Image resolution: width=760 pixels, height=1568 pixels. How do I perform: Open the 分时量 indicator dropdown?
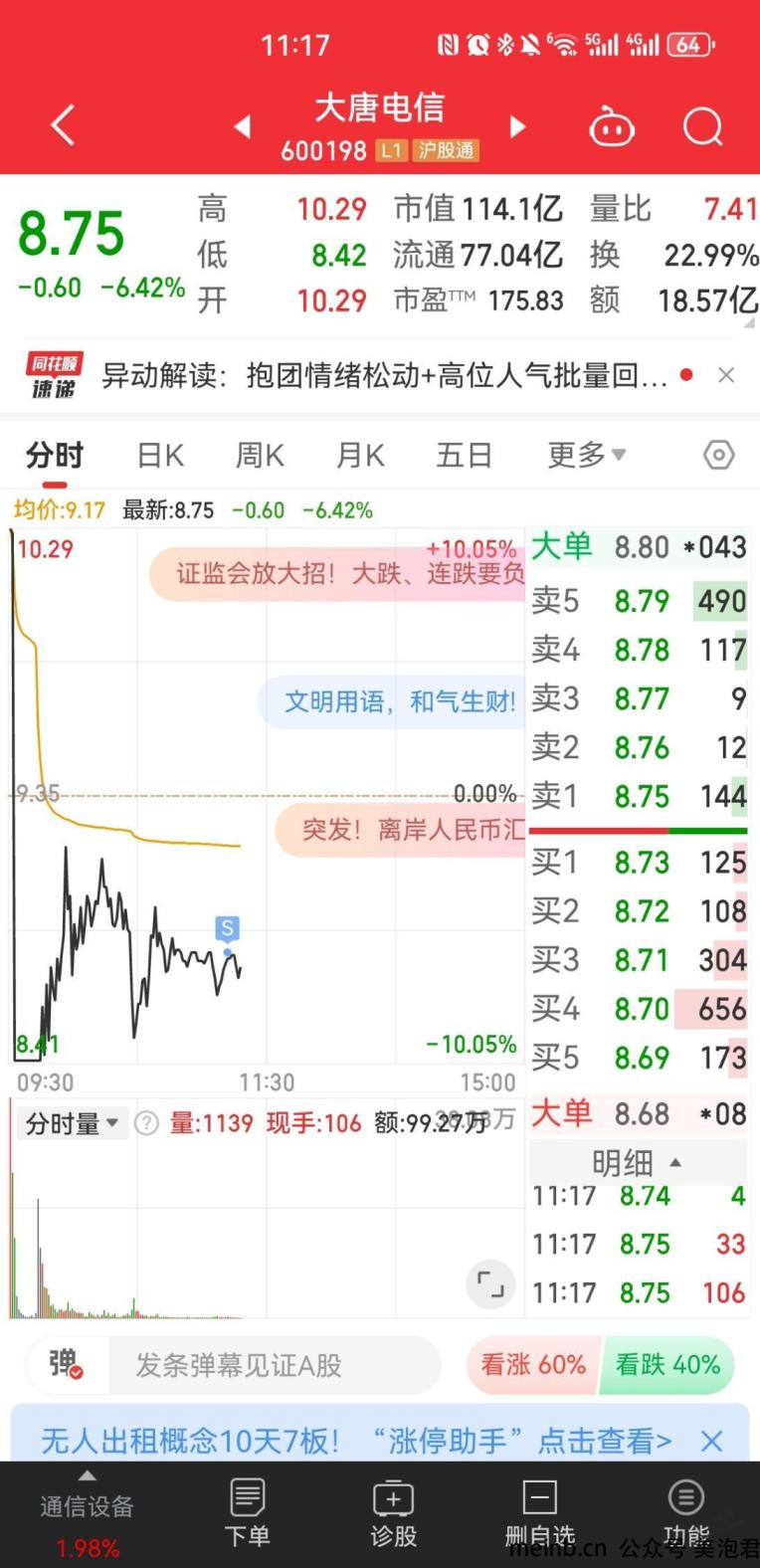[x=72, y=1123]
